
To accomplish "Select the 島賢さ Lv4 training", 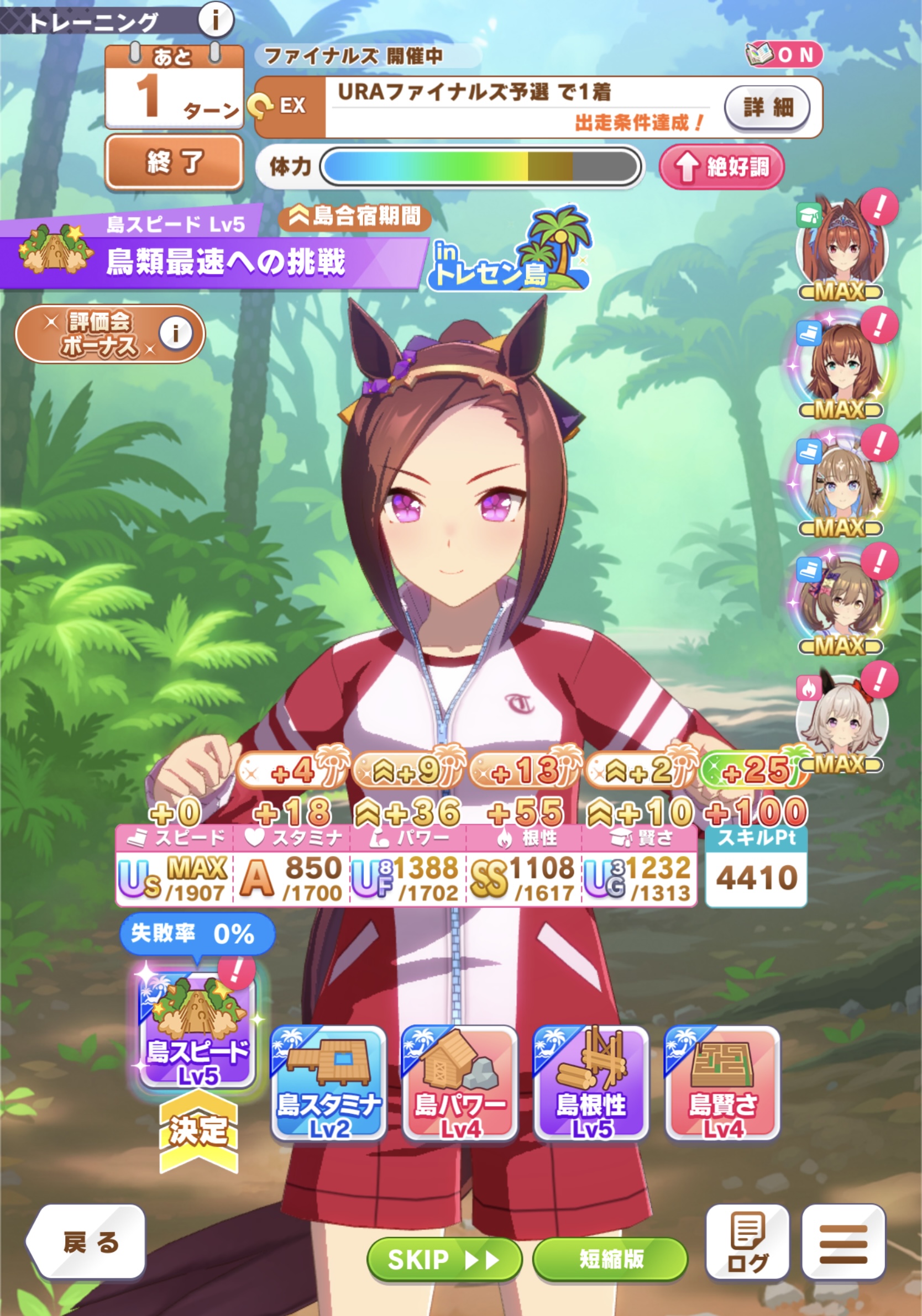I will pos(722,1083).
